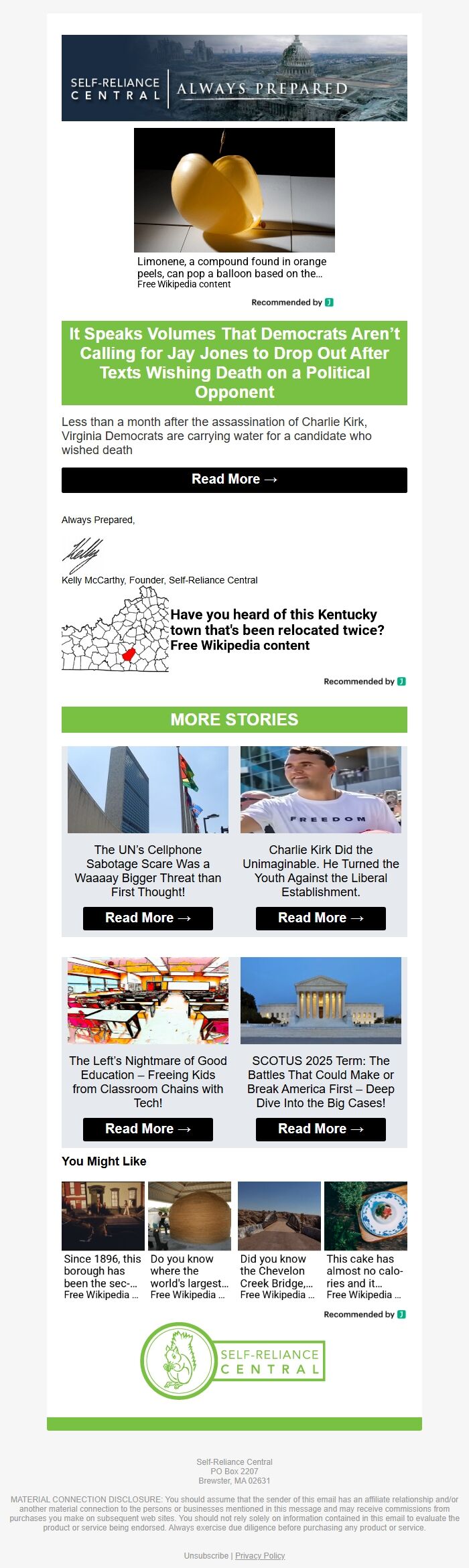The image size is (469, 1568).
Task: Read more on the Charlie Kirk story
Action: tap(321, 918)
